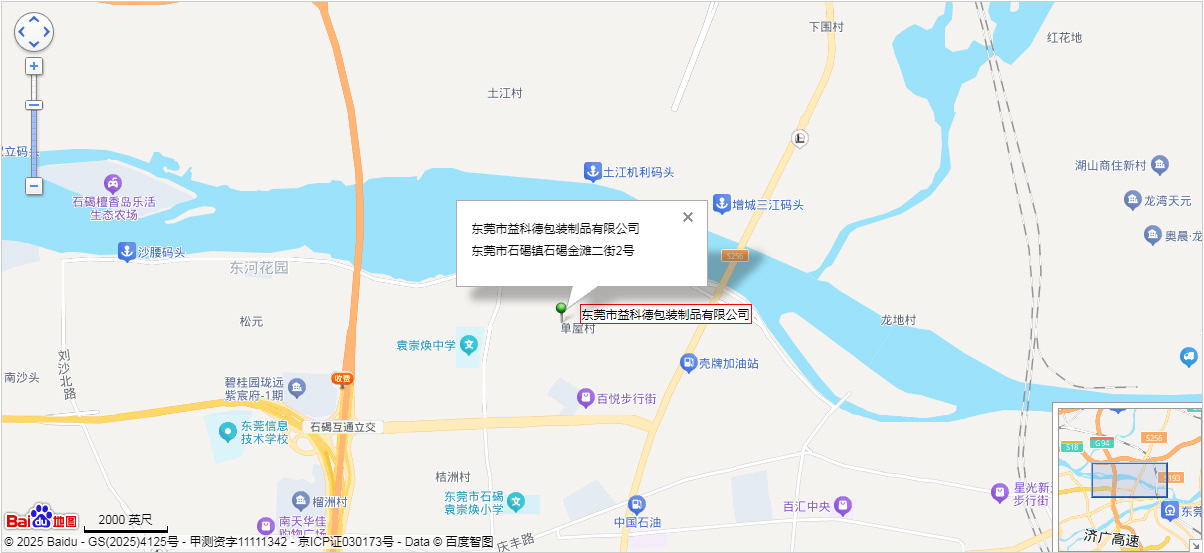Select the 中国石油 gas station marker
Screen dimensions: 1204x553
tap(636, 505)
